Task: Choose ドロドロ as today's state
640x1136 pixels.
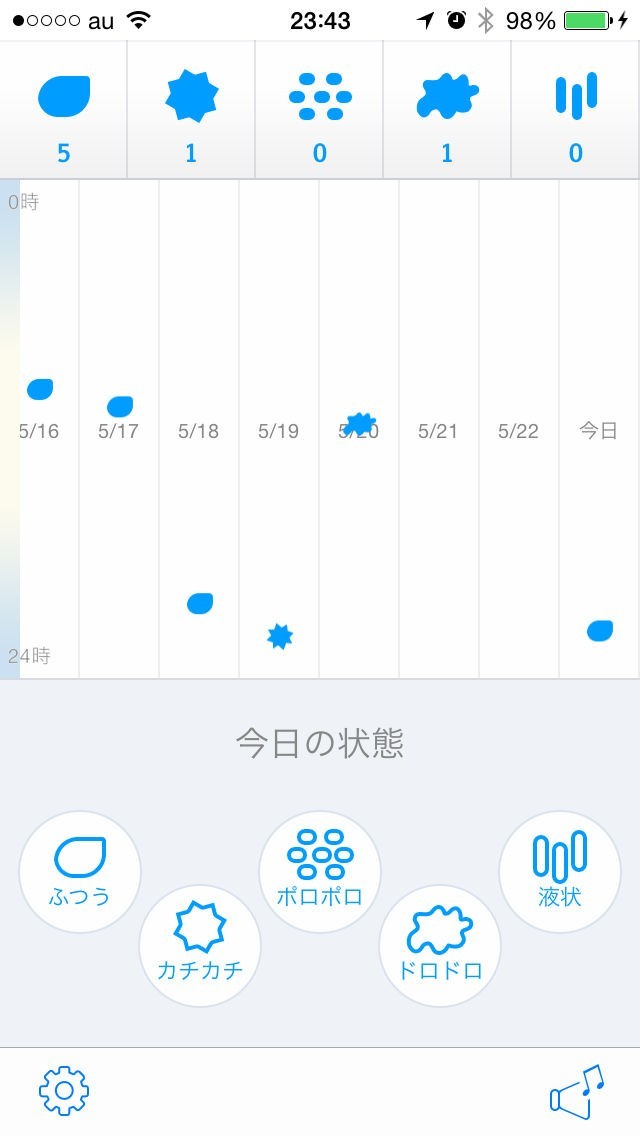Action: [440, 945]
